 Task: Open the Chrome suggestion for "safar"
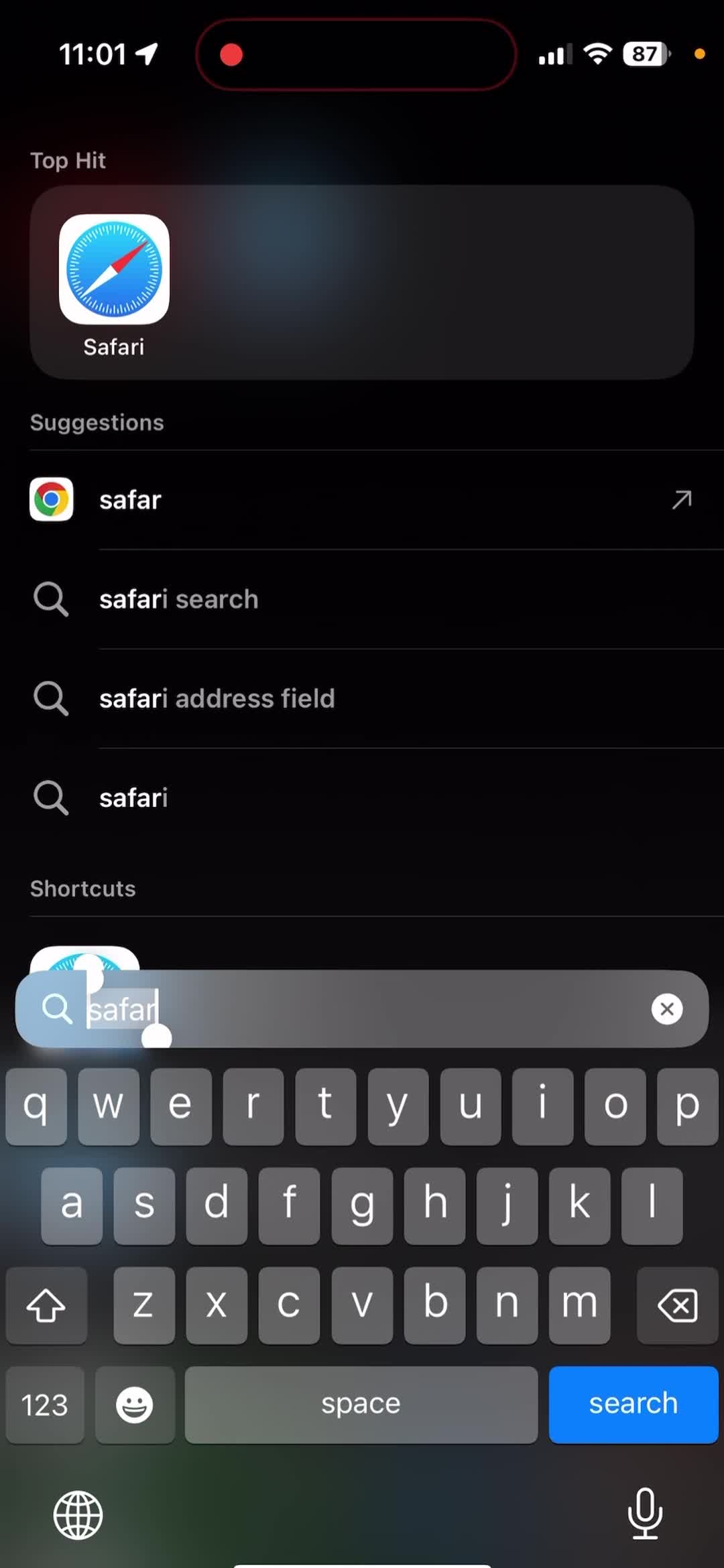362,500
